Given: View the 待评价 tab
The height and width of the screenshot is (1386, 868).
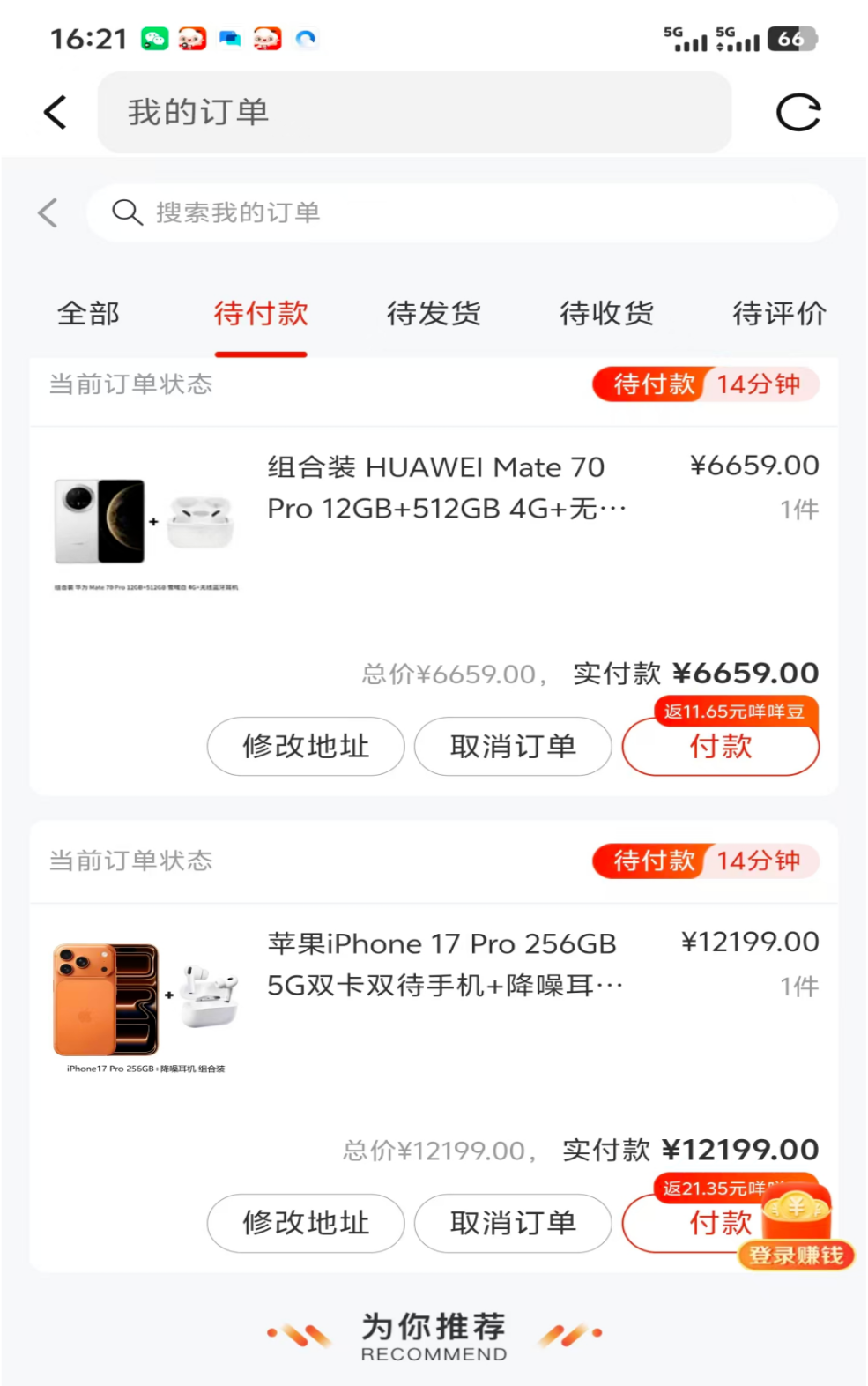Looking at the screenshot, I should coord(779,314).
